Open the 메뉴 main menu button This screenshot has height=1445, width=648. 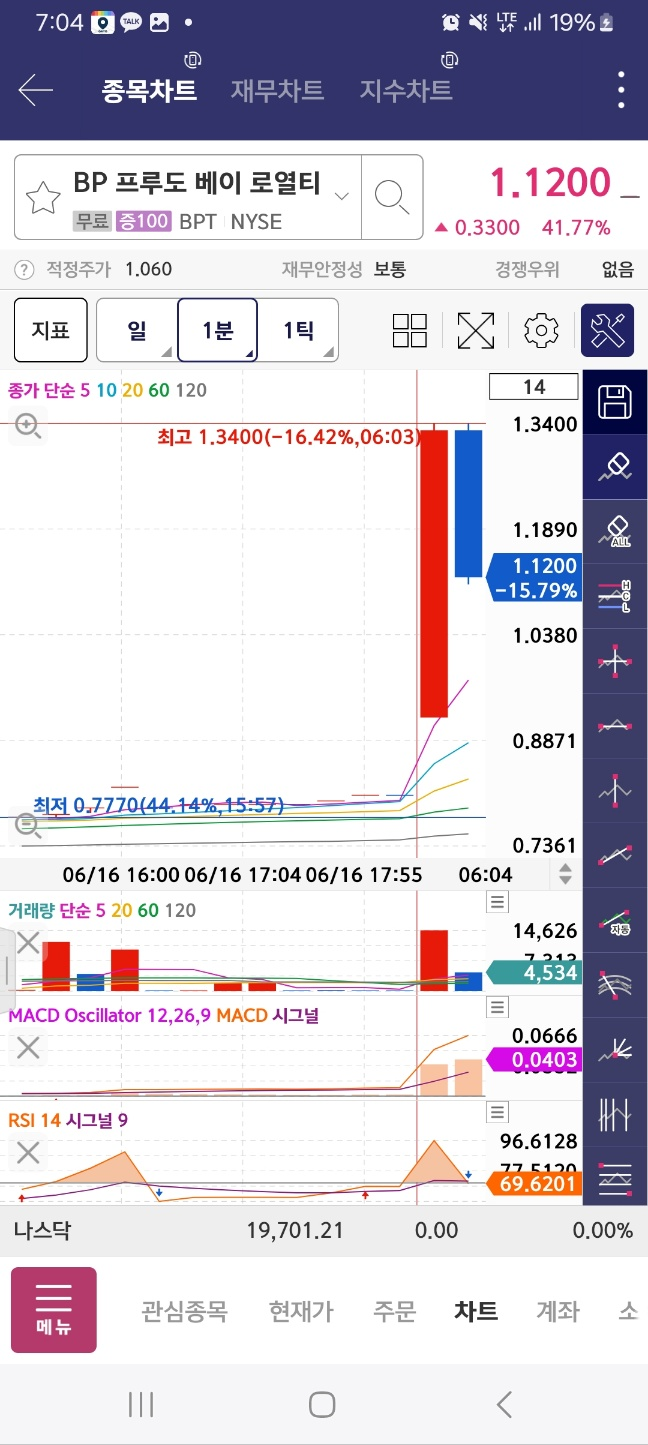click(54, 1310)
